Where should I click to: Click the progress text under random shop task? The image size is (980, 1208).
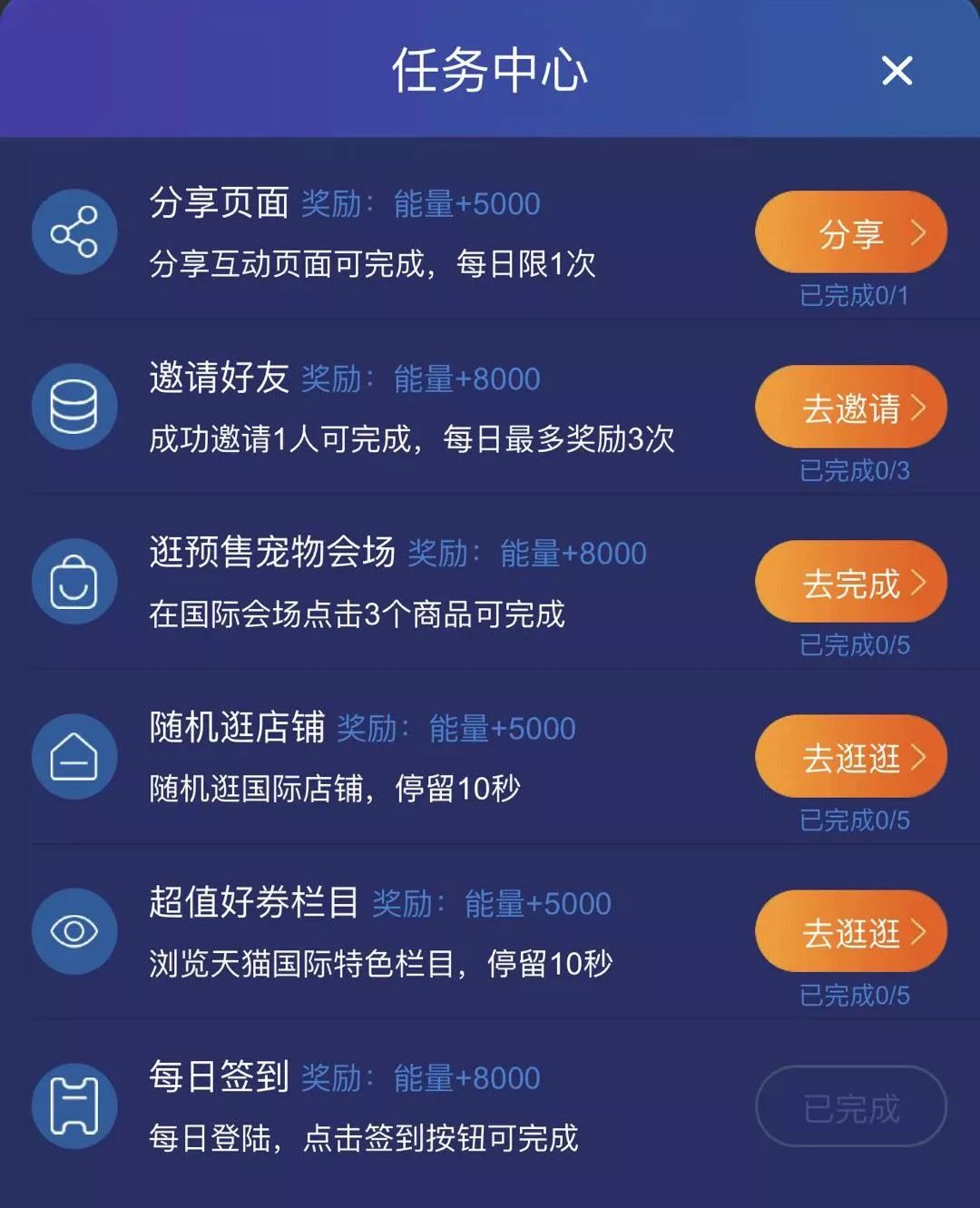pyautogui.click(x=851, y=820)
